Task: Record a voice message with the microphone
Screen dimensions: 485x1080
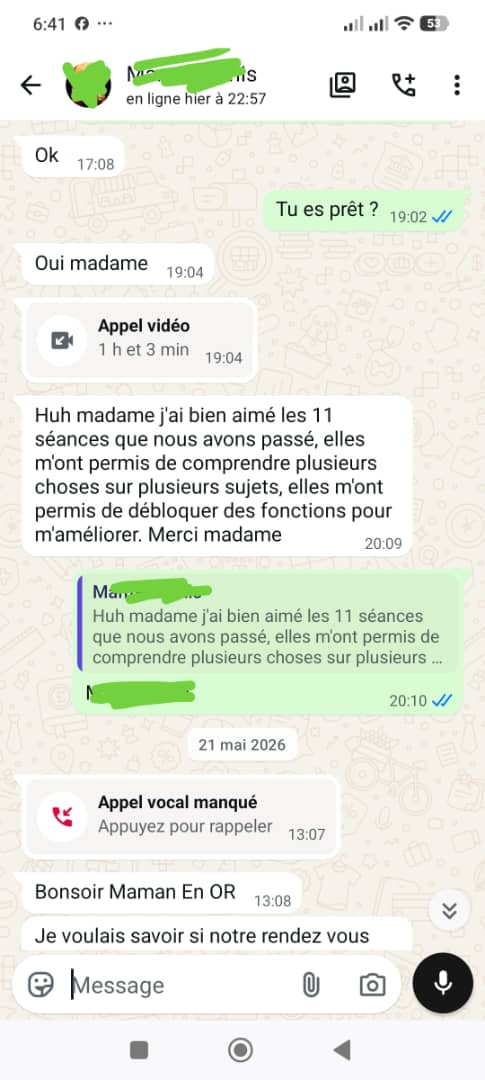Action: pos(443,983)
